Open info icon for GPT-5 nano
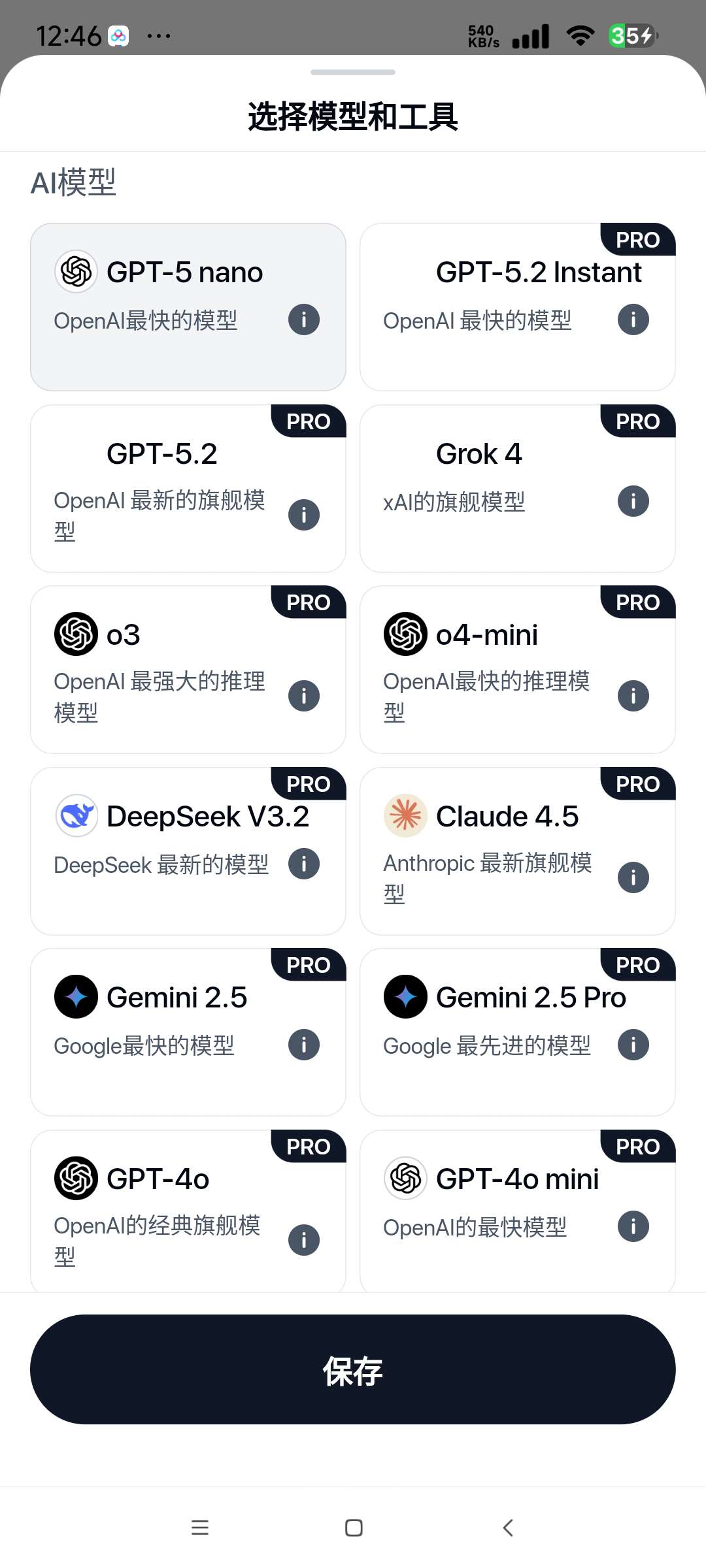Viewport: 706px width, 1568px height. click(304, 320)
